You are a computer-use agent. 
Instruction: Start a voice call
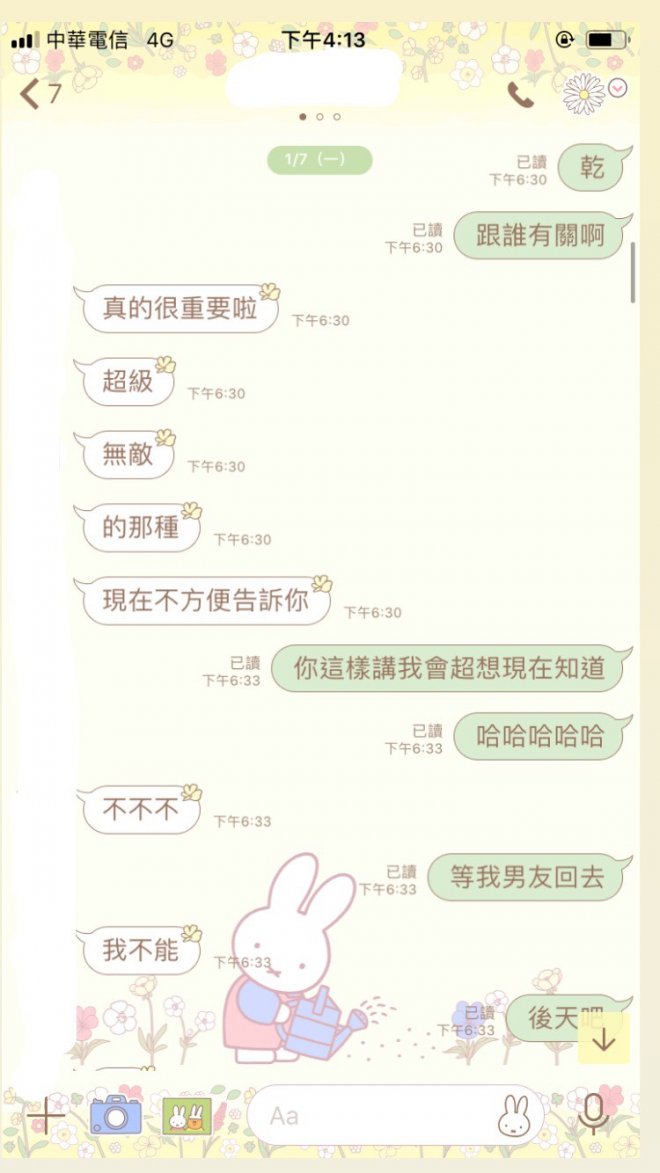[x=520, y=95]
